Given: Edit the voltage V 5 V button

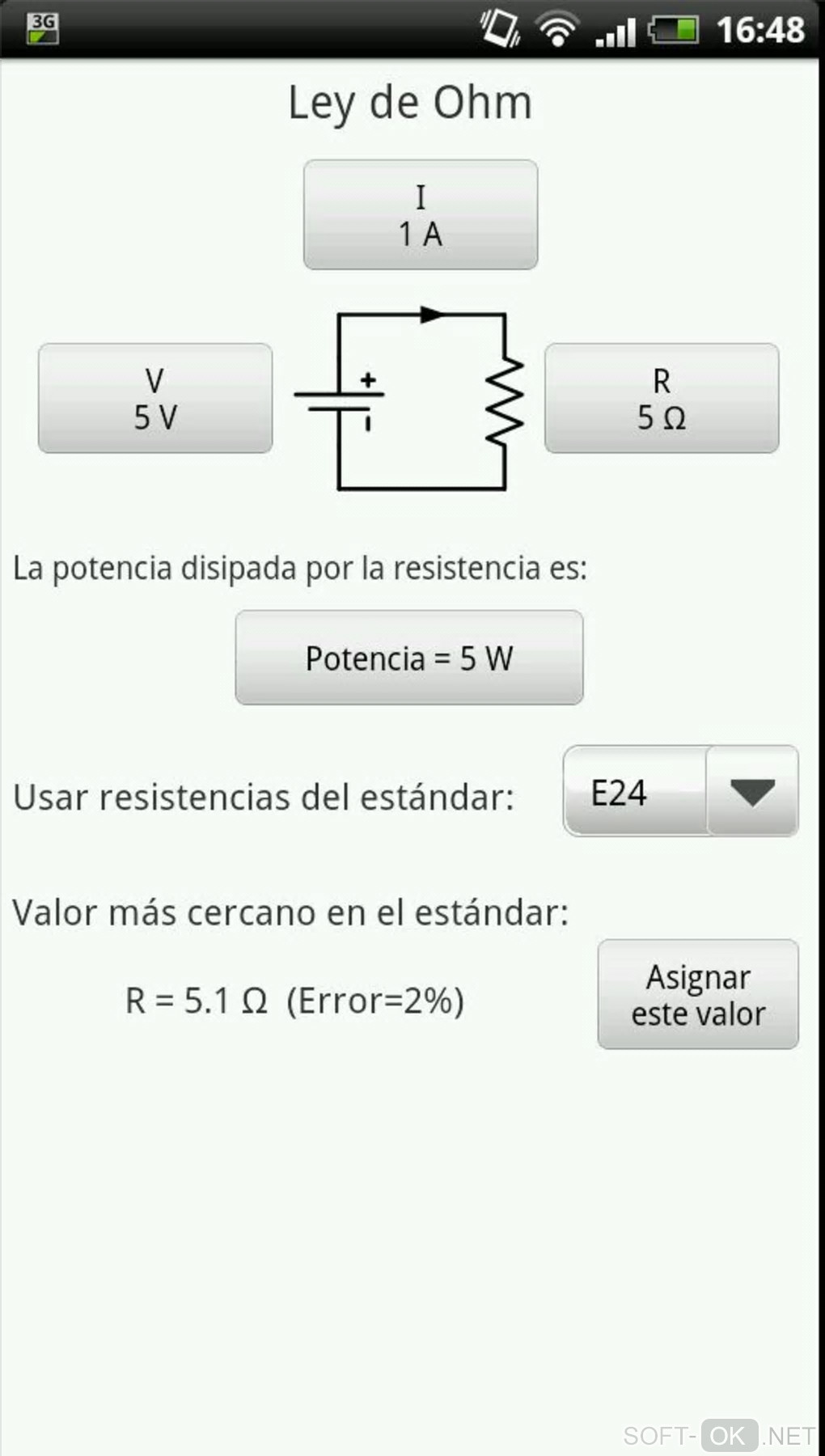Looking at the screenshot, I should [155, 398].
